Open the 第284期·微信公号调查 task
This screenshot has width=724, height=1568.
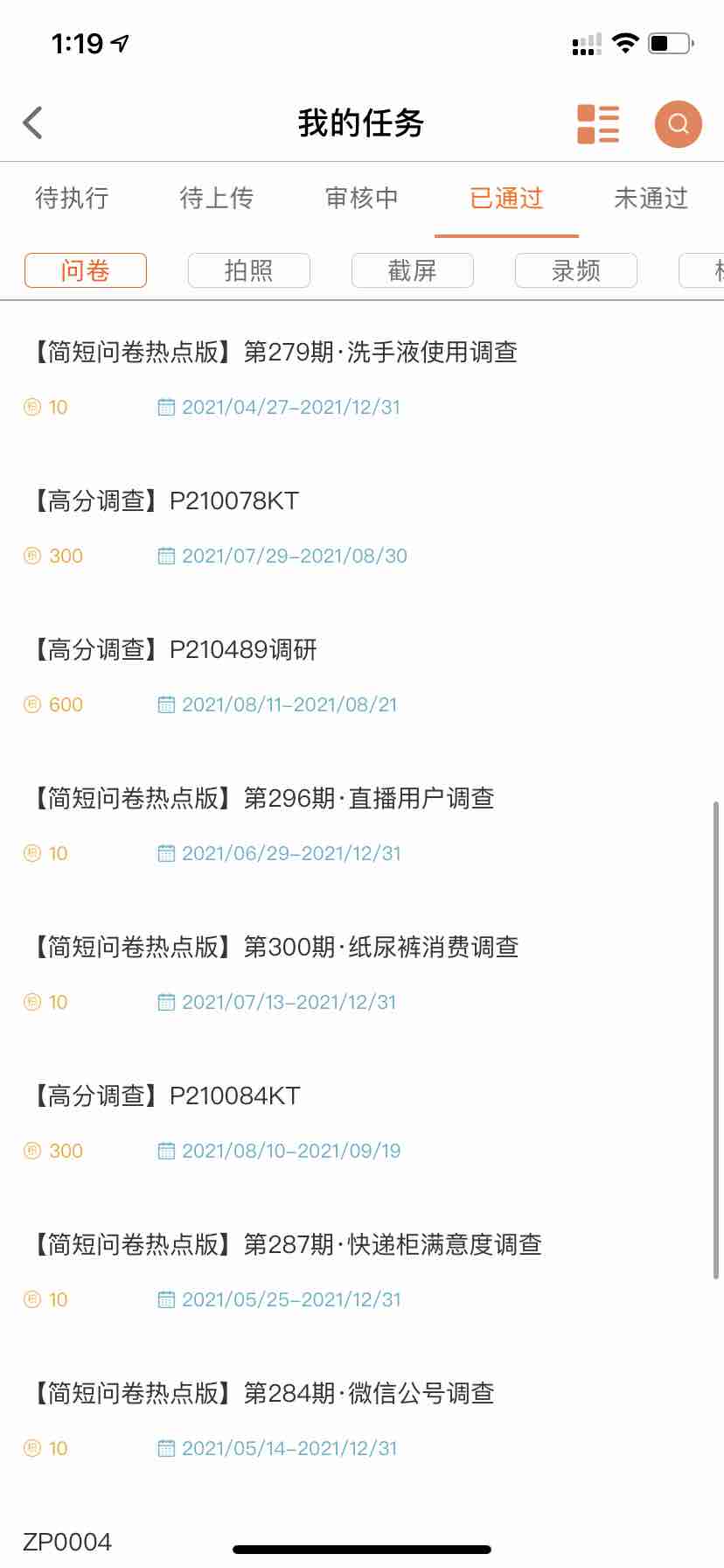coord(263,1394)
